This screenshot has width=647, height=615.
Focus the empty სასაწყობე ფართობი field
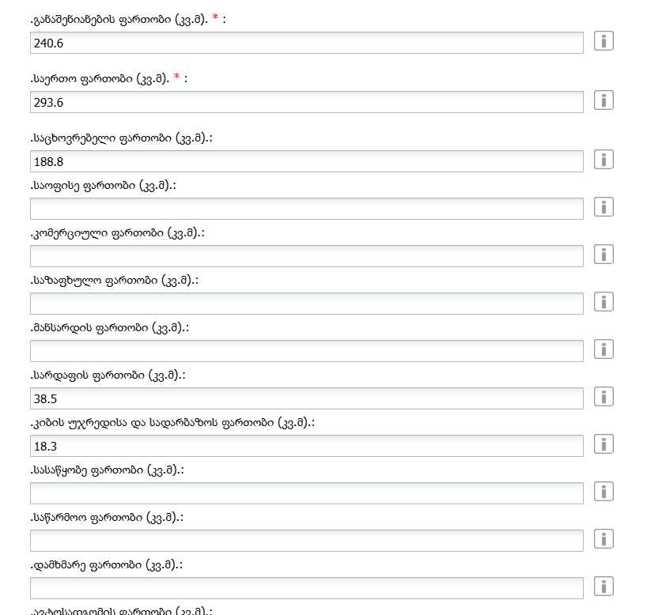point(306,493)
